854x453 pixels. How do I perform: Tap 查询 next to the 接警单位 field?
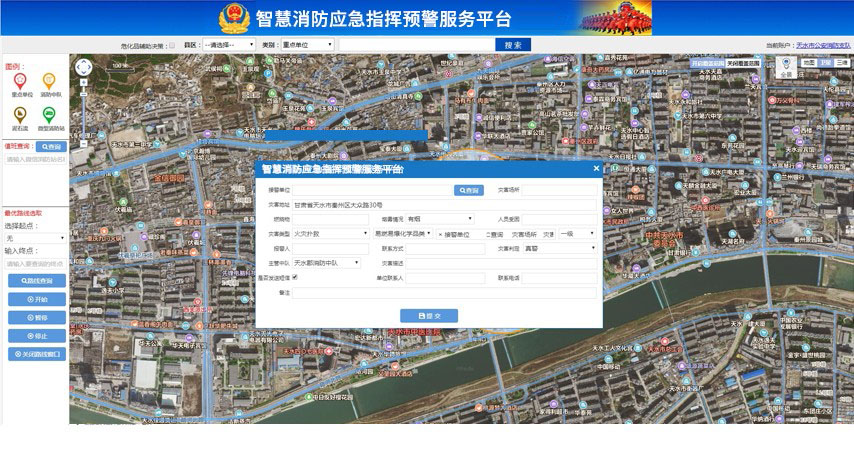(469, 190)
